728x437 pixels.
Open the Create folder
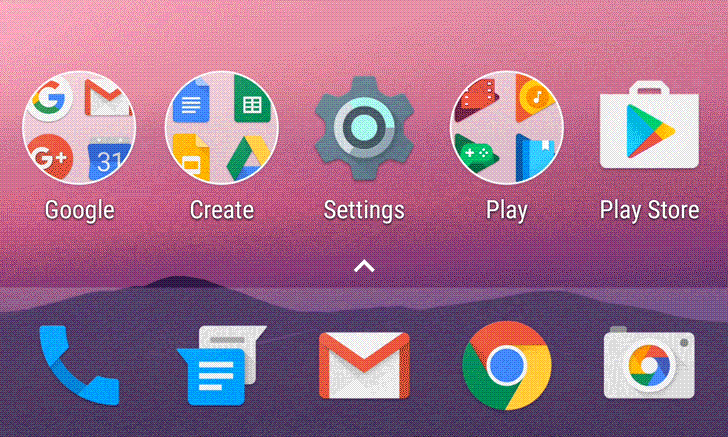pyautogui.click(x=221, y=128)
